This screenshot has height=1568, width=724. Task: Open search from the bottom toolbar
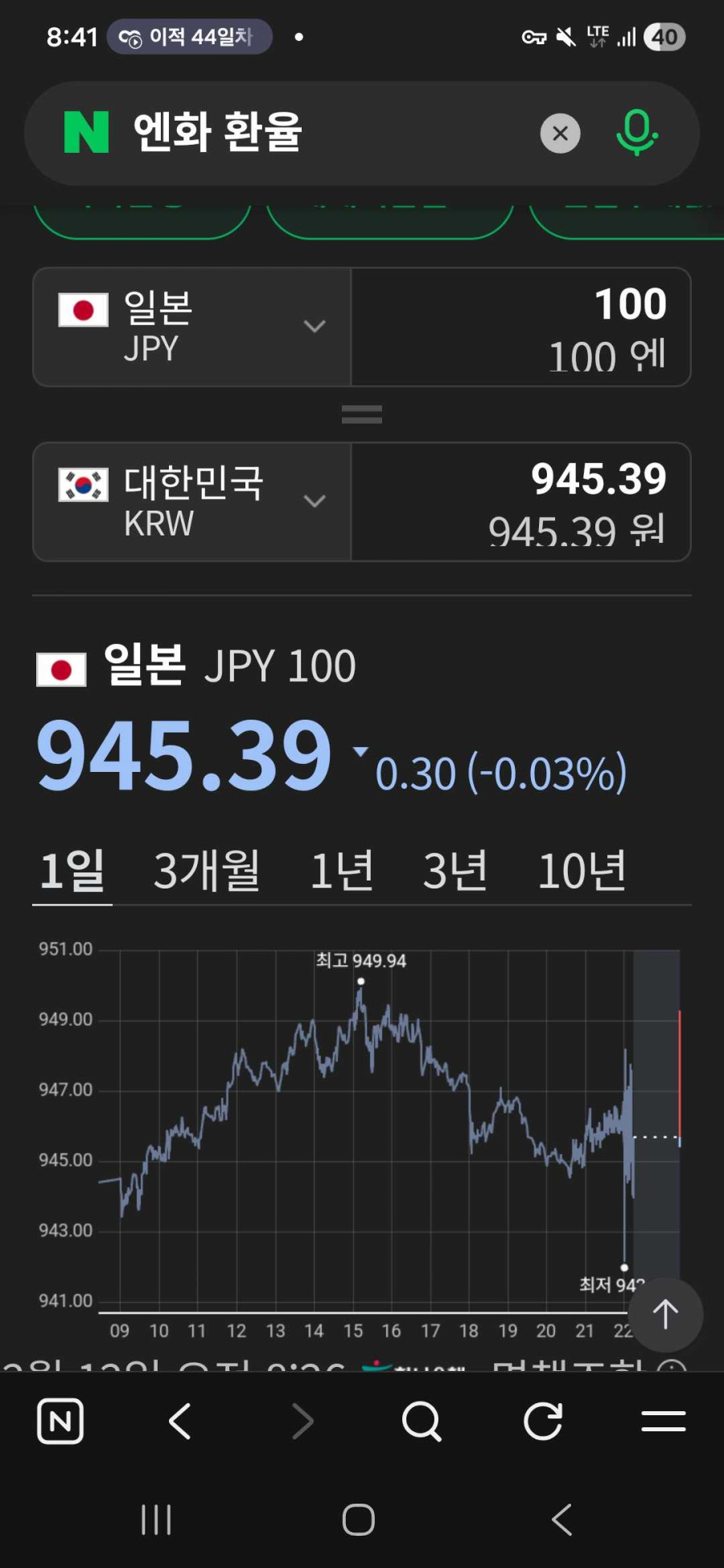pos(422,1422)
